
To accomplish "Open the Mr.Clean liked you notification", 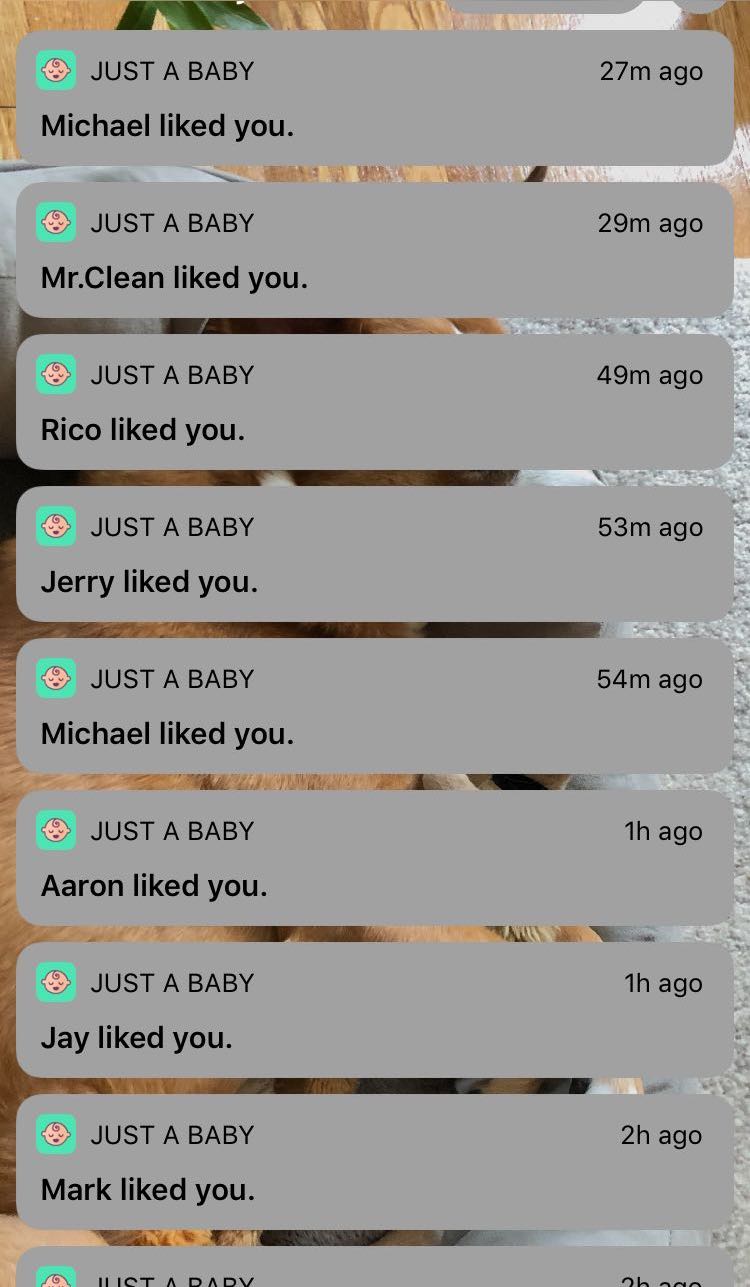I will coord(374,251).
